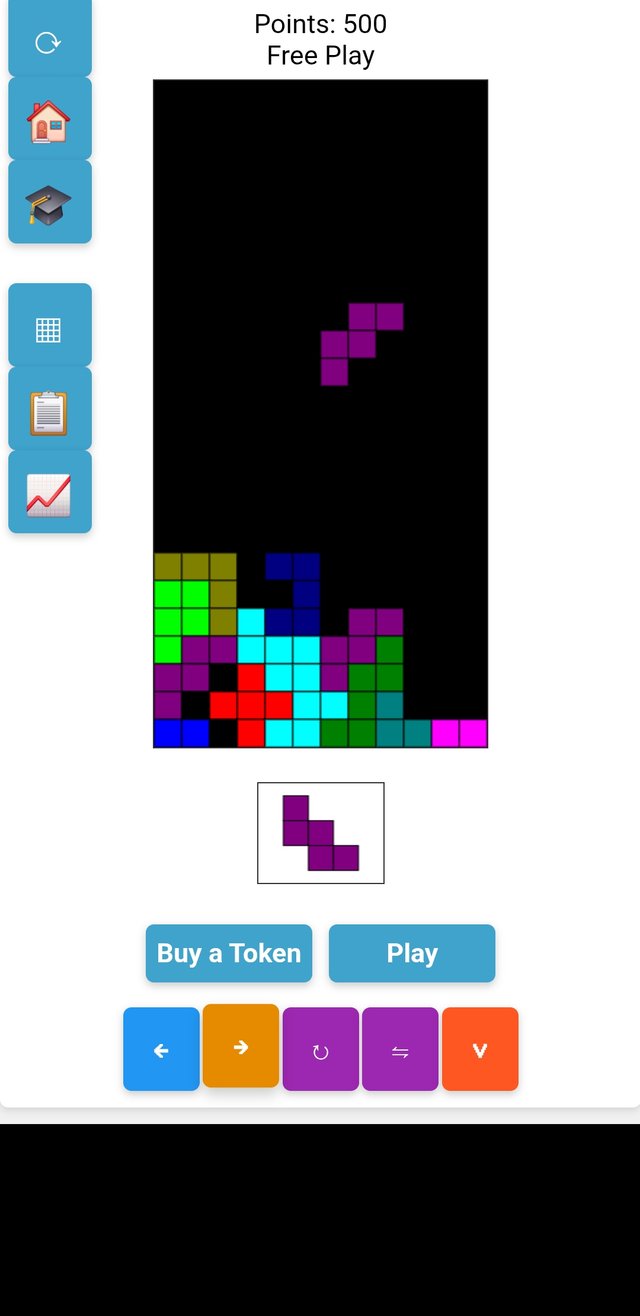640x1316 pixels.
Task: Move the piece left with blue arrow
Action: tap(161, 1050)
